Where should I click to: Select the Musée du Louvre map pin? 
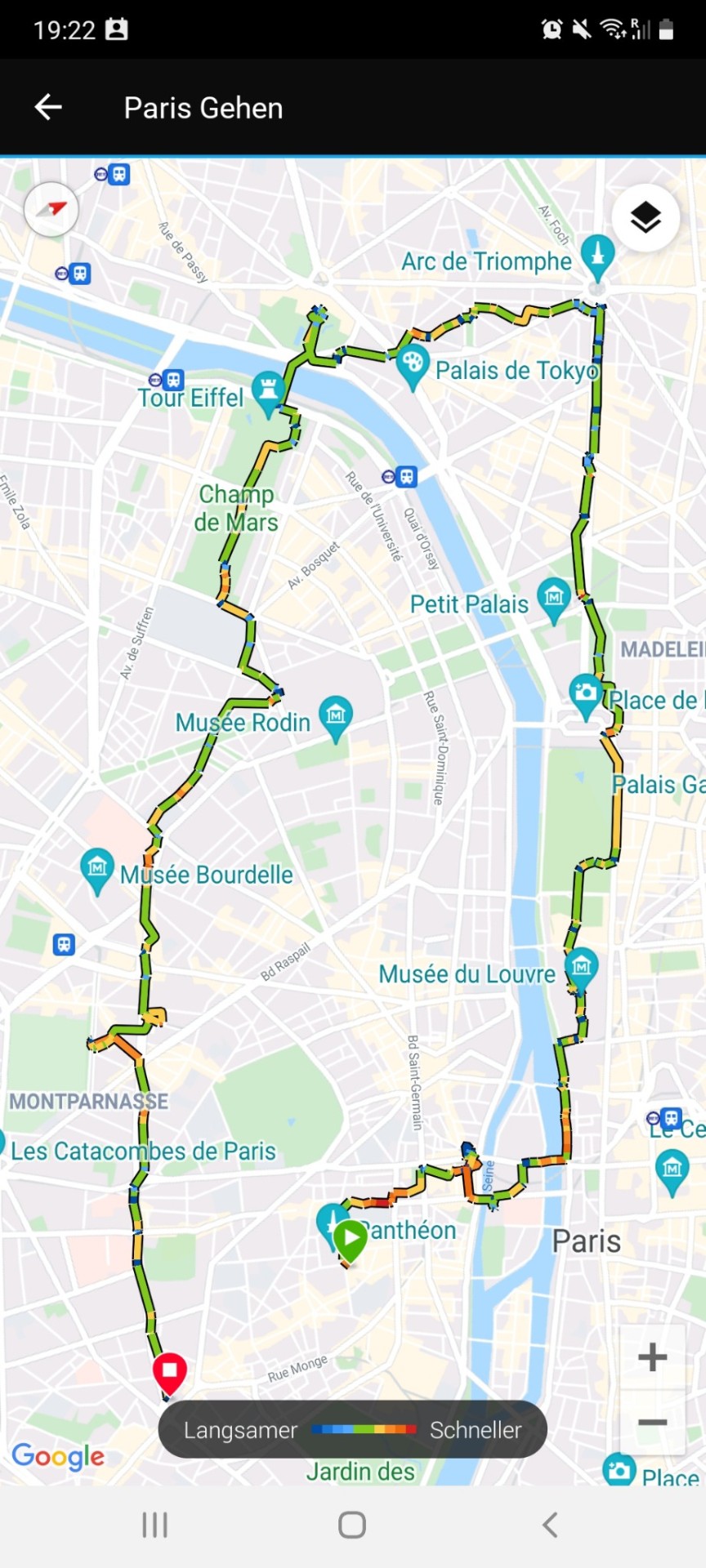[581, 968]
